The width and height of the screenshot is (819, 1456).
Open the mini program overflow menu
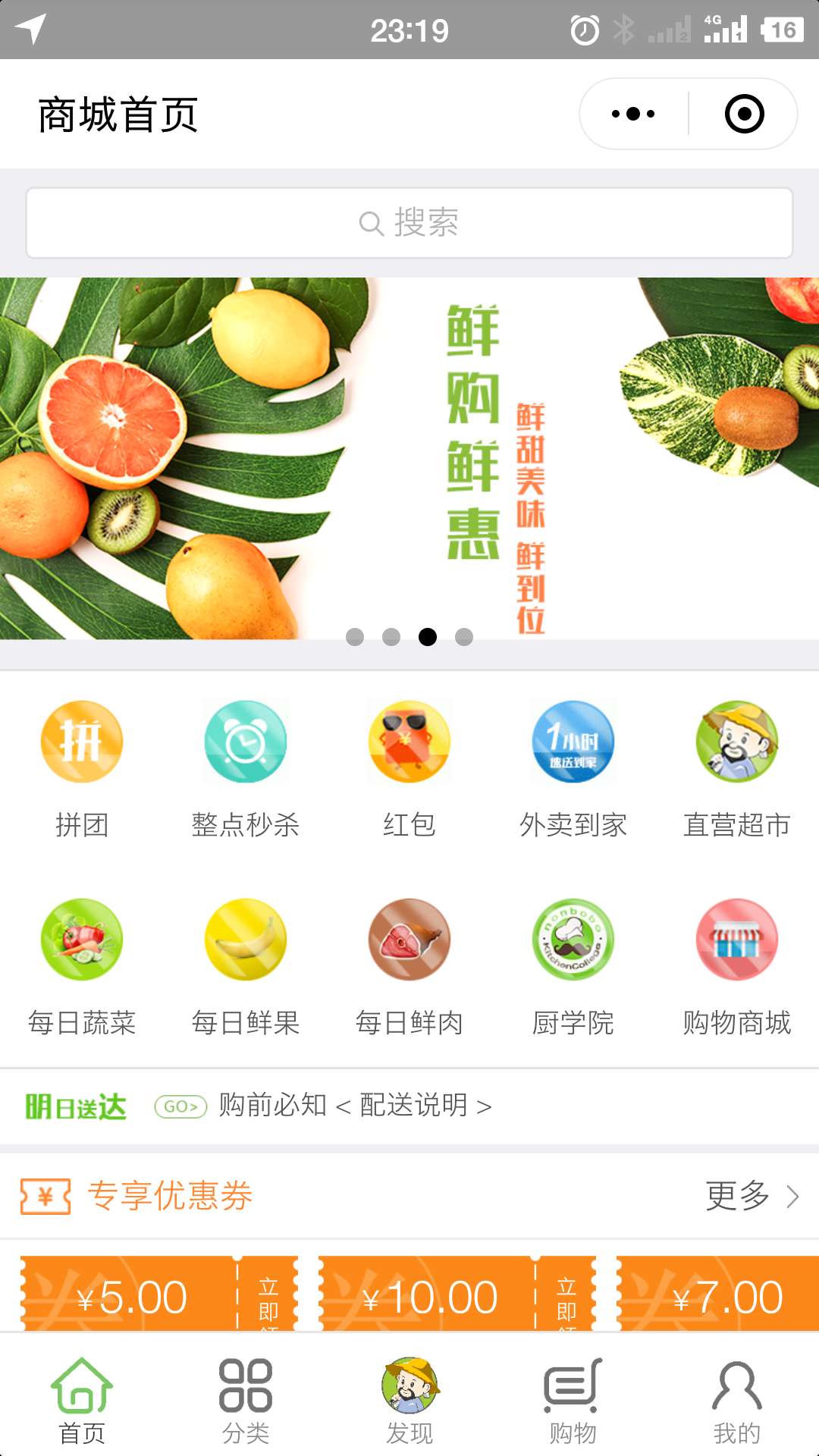coord(633,115)
